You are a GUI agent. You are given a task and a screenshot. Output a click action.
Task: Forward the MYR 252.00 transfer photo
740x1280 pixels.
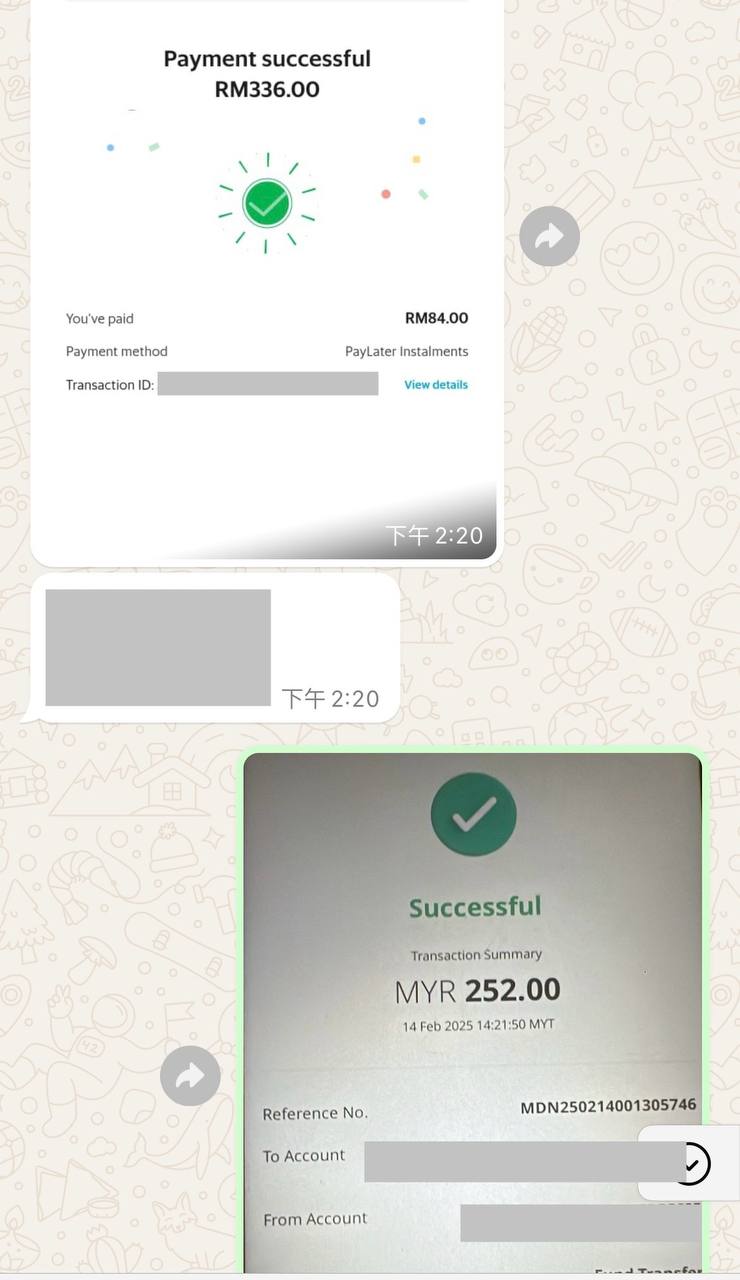click(190, 1076)
